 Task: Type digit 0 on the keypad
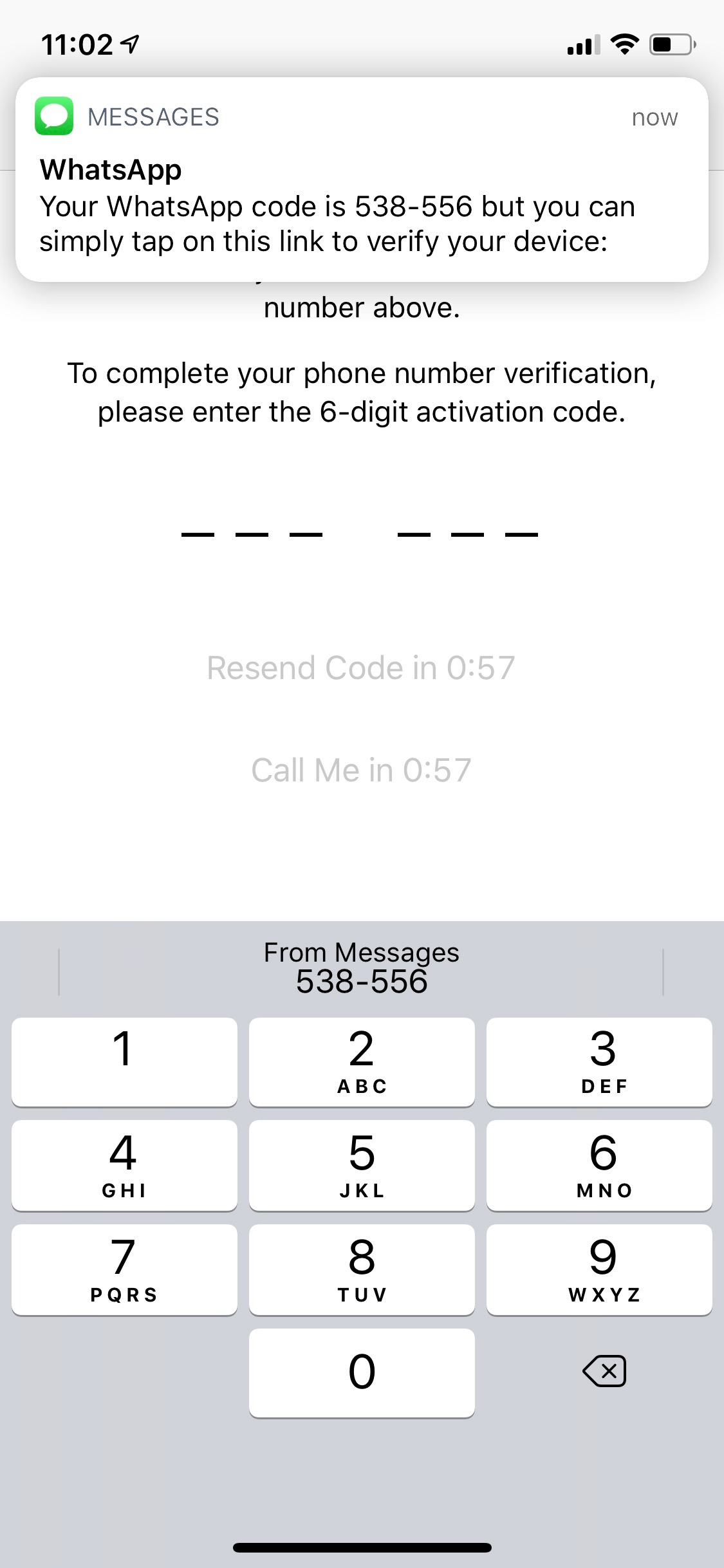pyautogui.click(x=362, y=1373)
